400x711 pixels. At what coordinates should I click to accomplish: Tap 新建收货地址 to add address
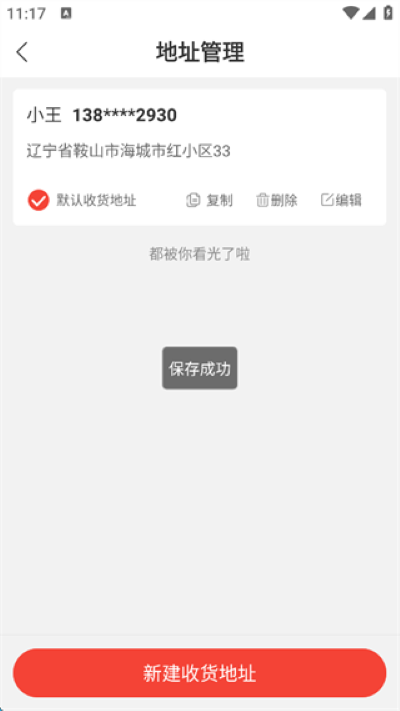pyautogui.click(x=200, y=673)
